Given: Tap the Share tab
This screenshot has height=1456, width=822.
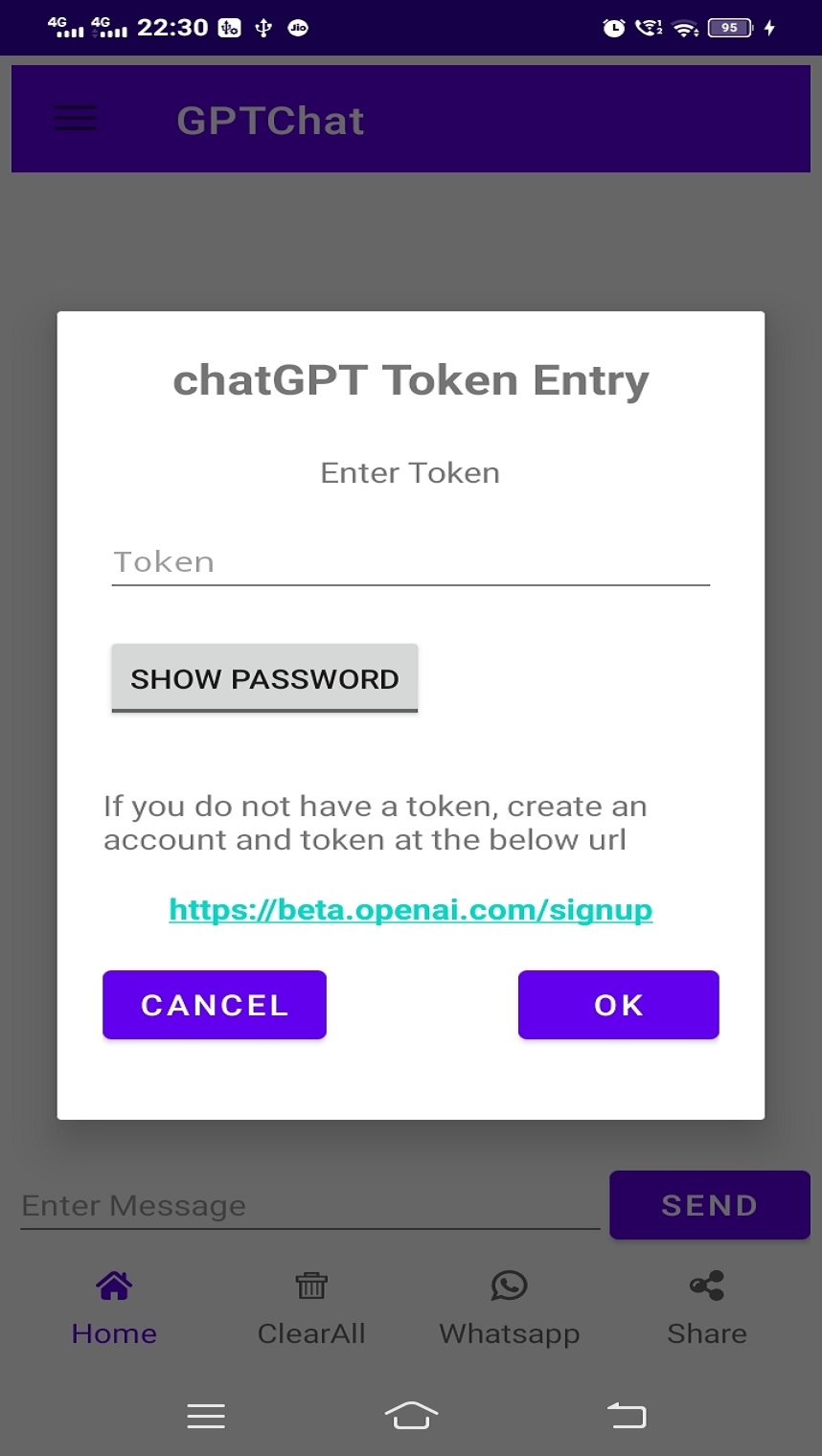Looking at the screenshot, I should [707, 1308].
